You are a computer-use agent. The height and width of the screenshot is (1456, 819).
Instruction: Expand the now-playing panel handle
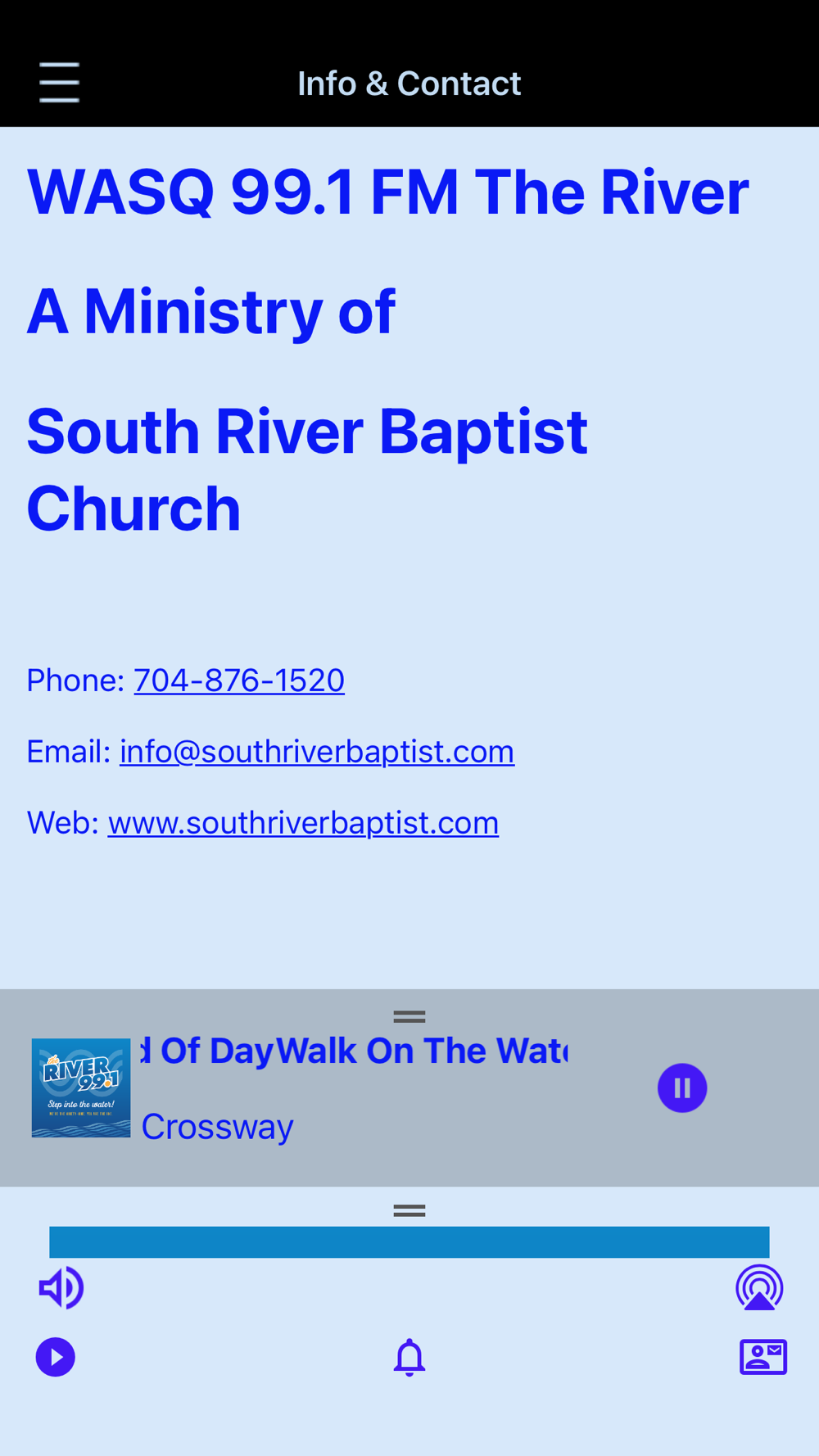point(409,1016)
